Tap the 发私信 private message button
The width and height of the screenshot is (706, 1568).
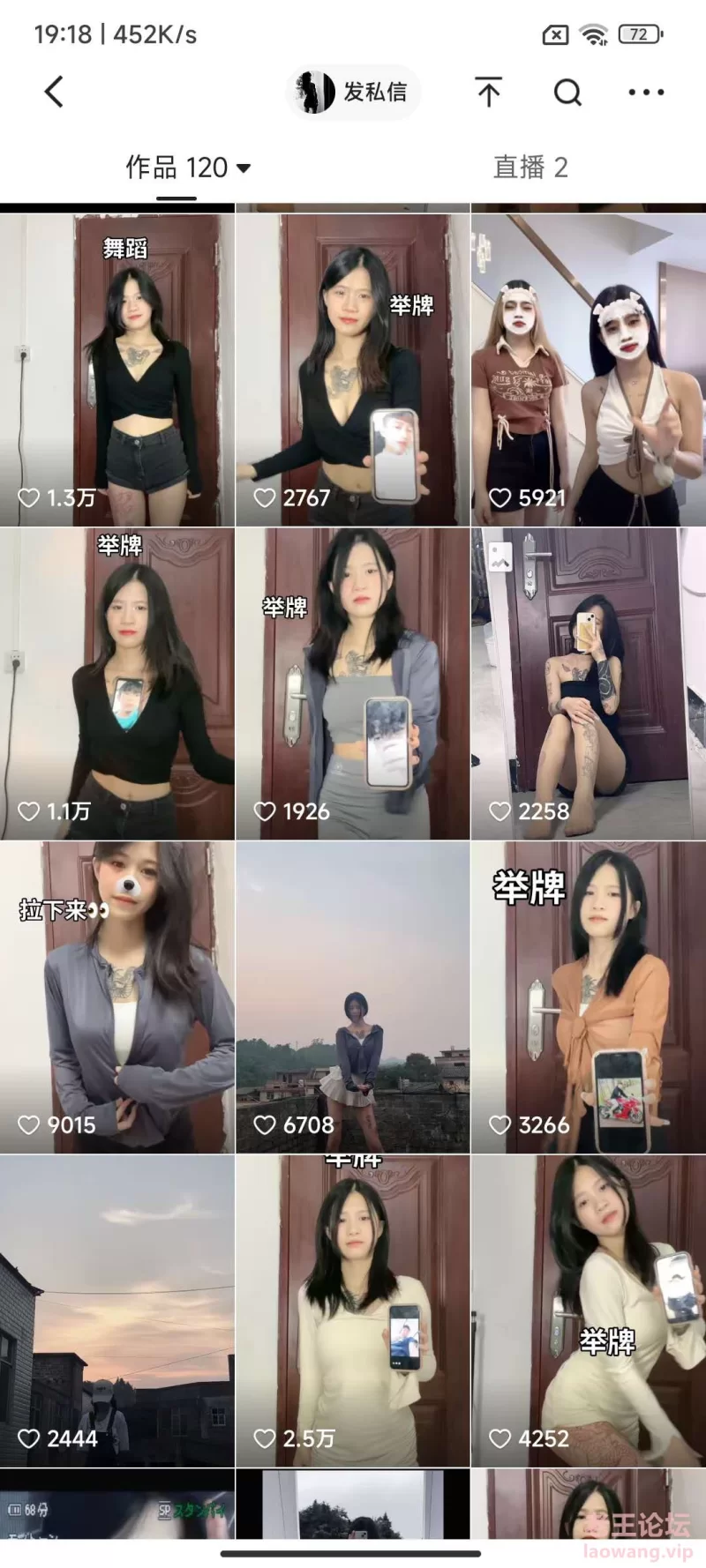355,92
